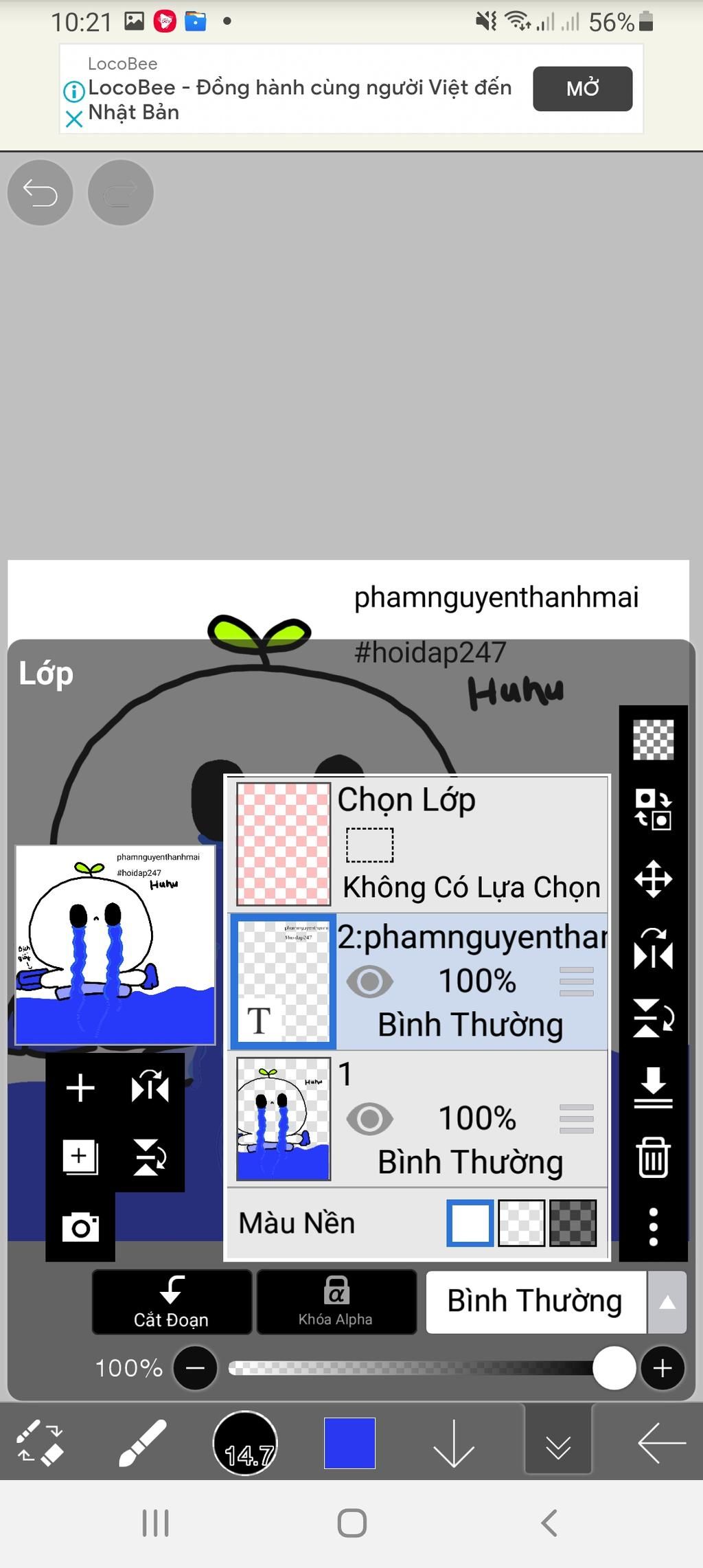Viewport: 703px width, 1568px height.
Task: Undo the last action
Action: point(40,193)
